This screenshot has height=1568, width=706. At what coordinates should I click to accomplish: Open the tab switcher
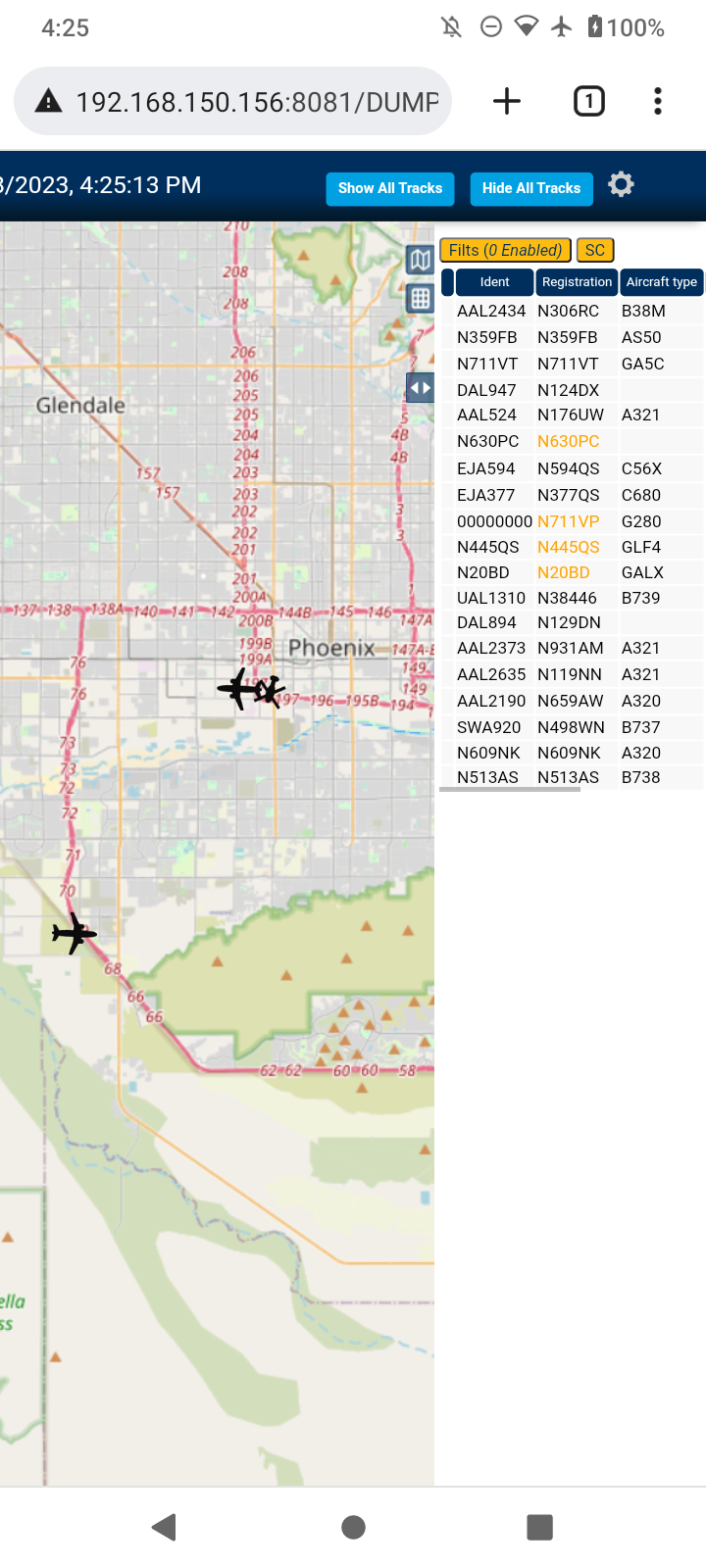coord(589,101)
